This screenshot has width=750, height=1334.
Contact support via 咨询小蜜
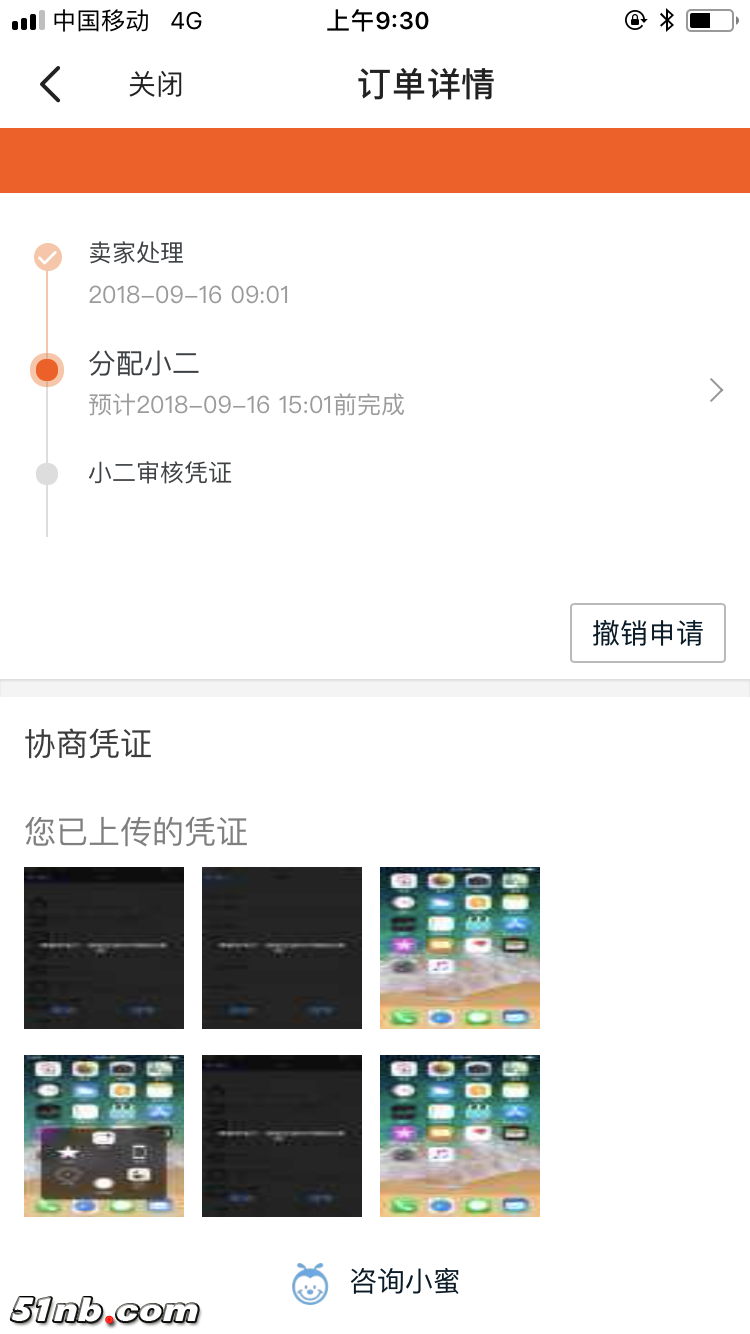click(377, 1282)
